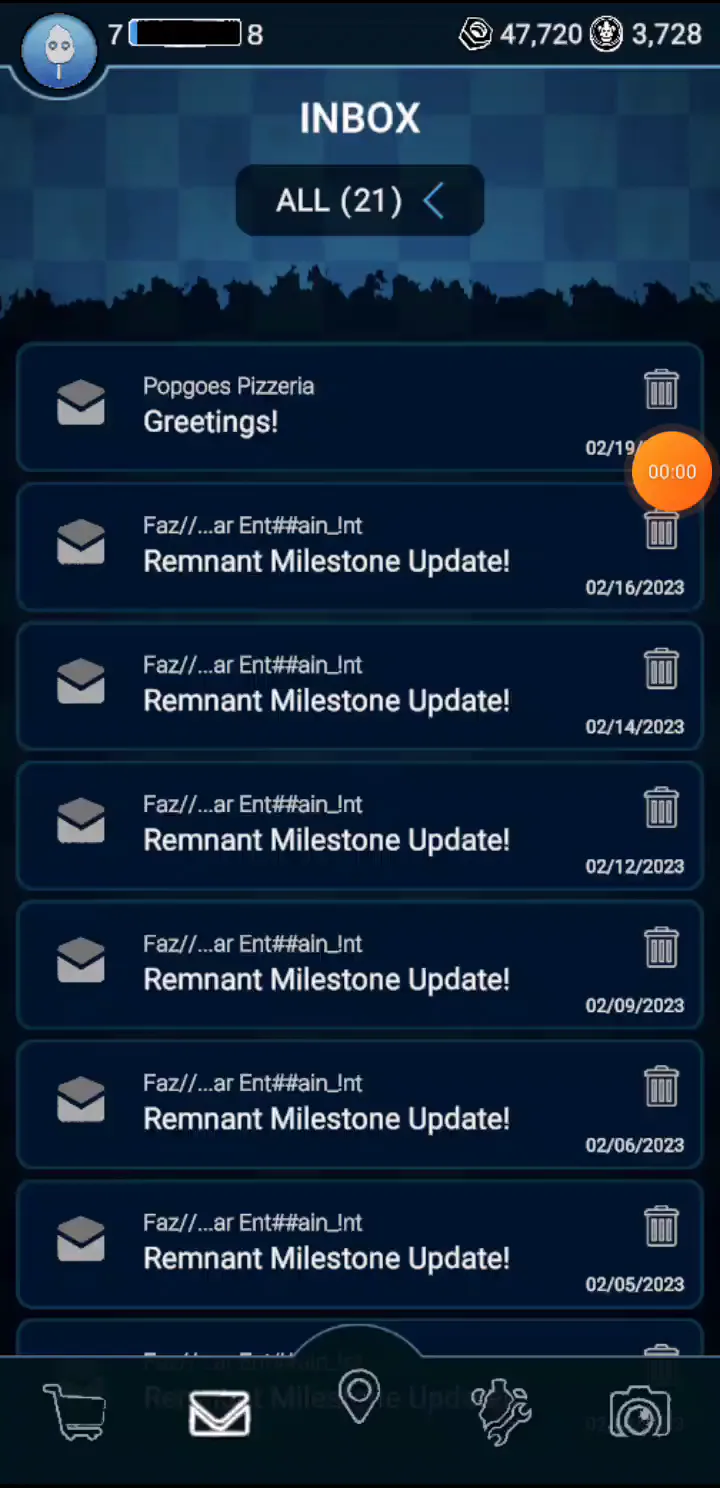
Task: Select the inbox envelope tab
Action: 219,1414
